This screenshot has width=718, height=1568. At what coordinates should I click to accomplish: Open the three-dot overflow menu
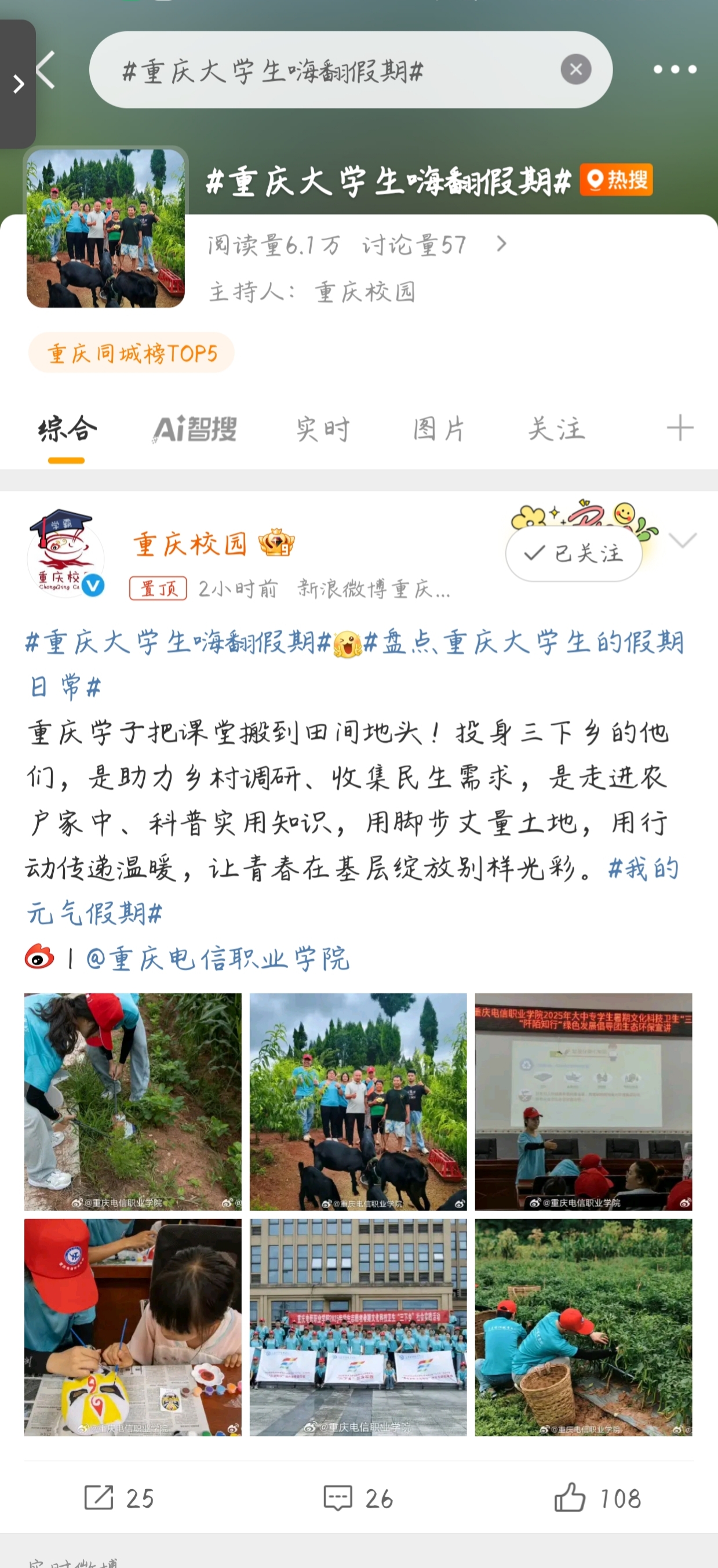(x=675, y=70)
